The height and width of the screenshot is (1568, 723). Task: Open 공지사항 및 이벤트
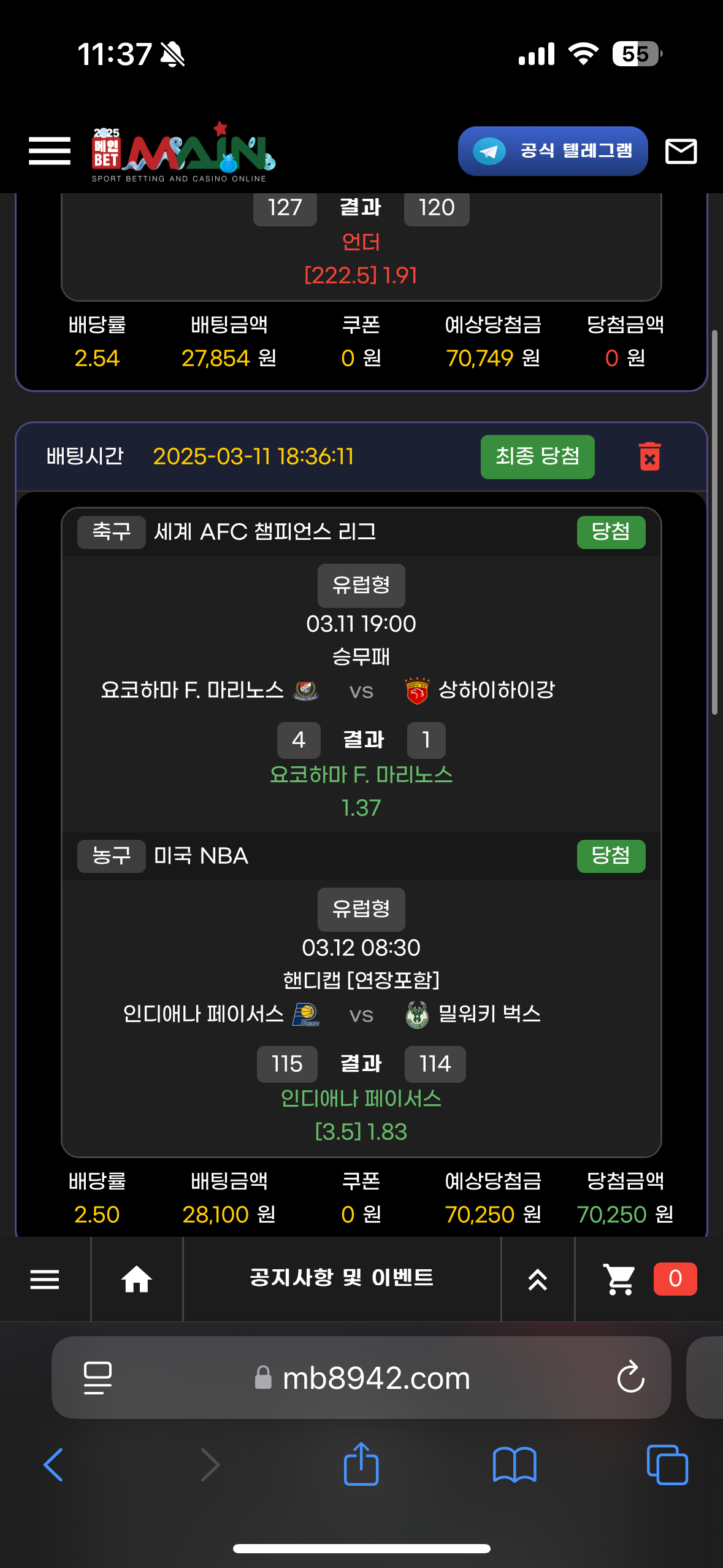point(342,1278)
